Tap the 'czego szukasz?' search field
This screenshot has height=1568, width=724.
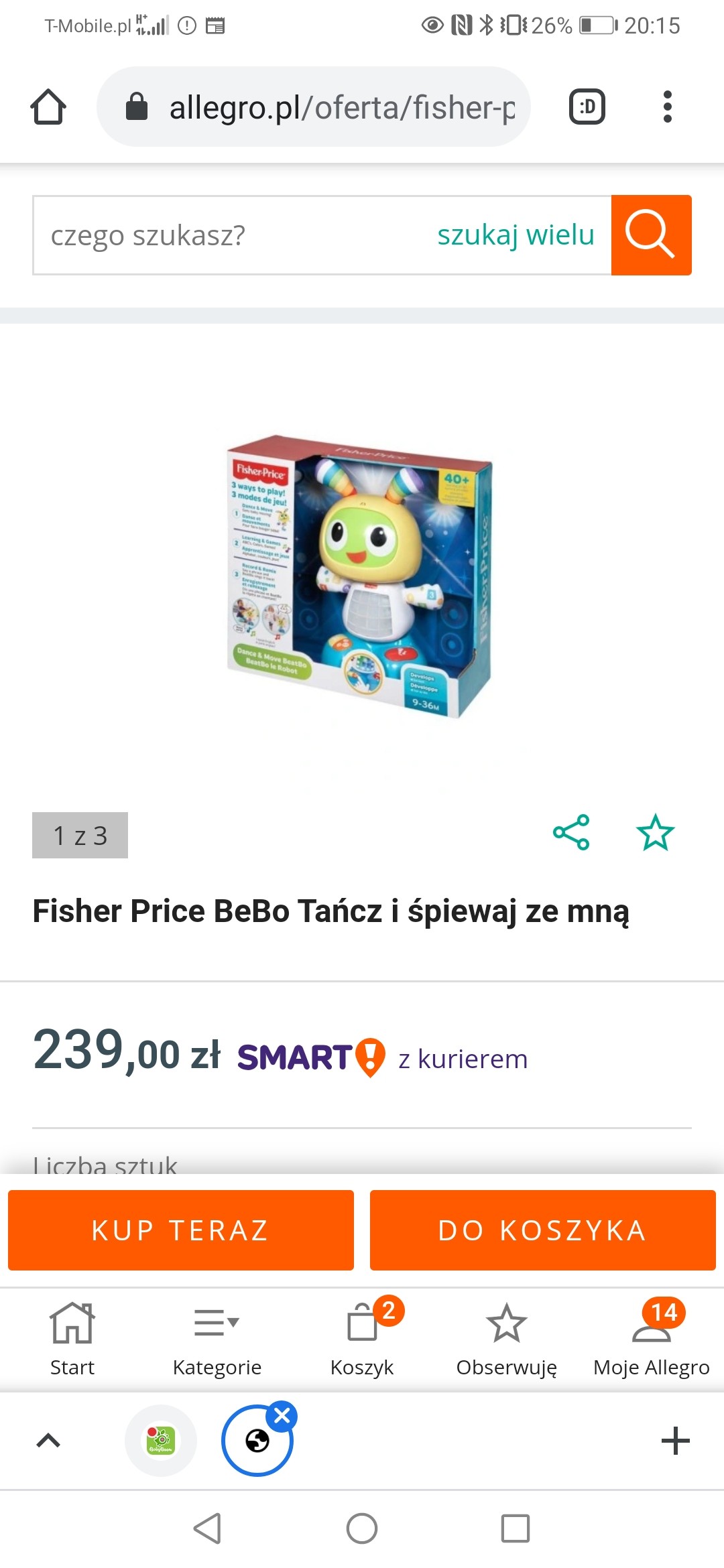tap(228, 235)
